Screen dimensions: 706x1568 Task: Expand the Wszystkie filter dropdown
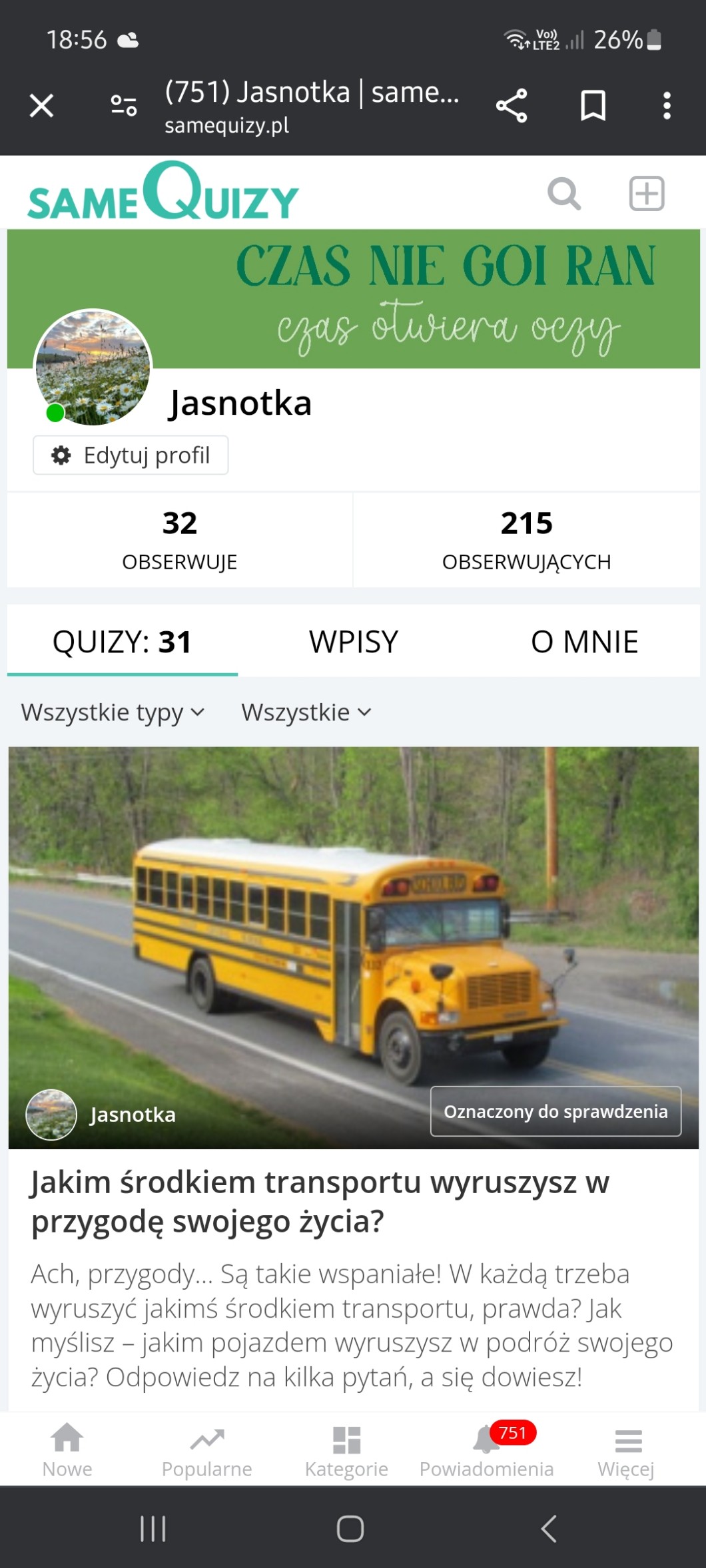coord(306,712)
